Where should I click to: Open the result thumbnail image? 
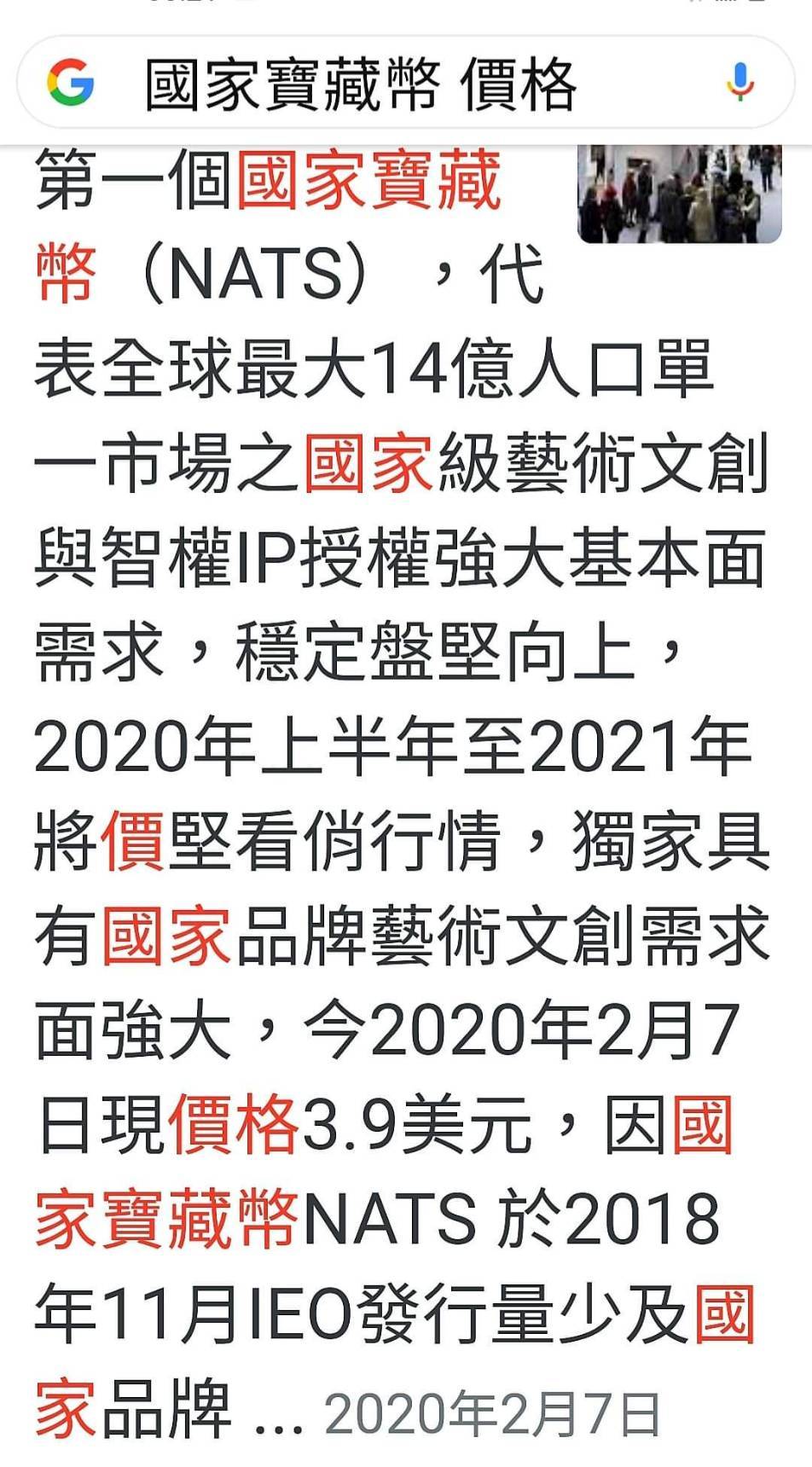click(x=680, y=194)
